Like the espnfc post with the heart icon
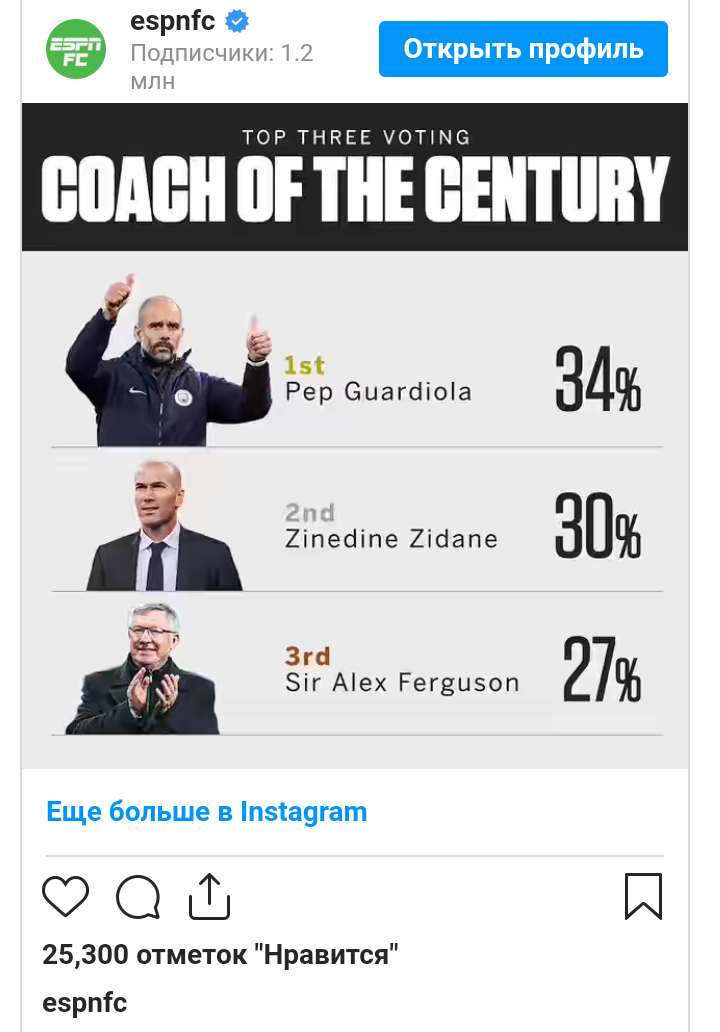 tap(66, 896)
